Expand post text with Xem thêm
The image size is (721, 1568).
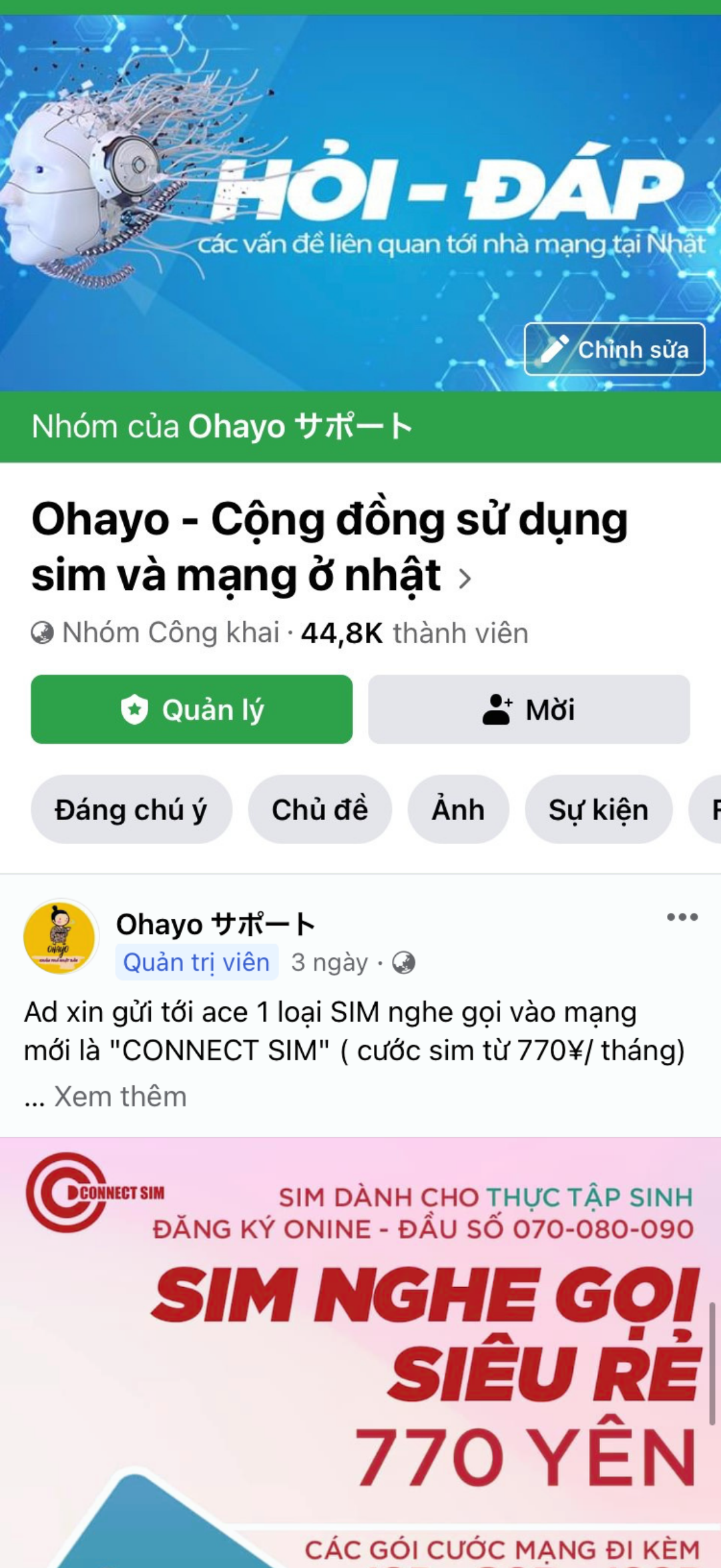120,1096
